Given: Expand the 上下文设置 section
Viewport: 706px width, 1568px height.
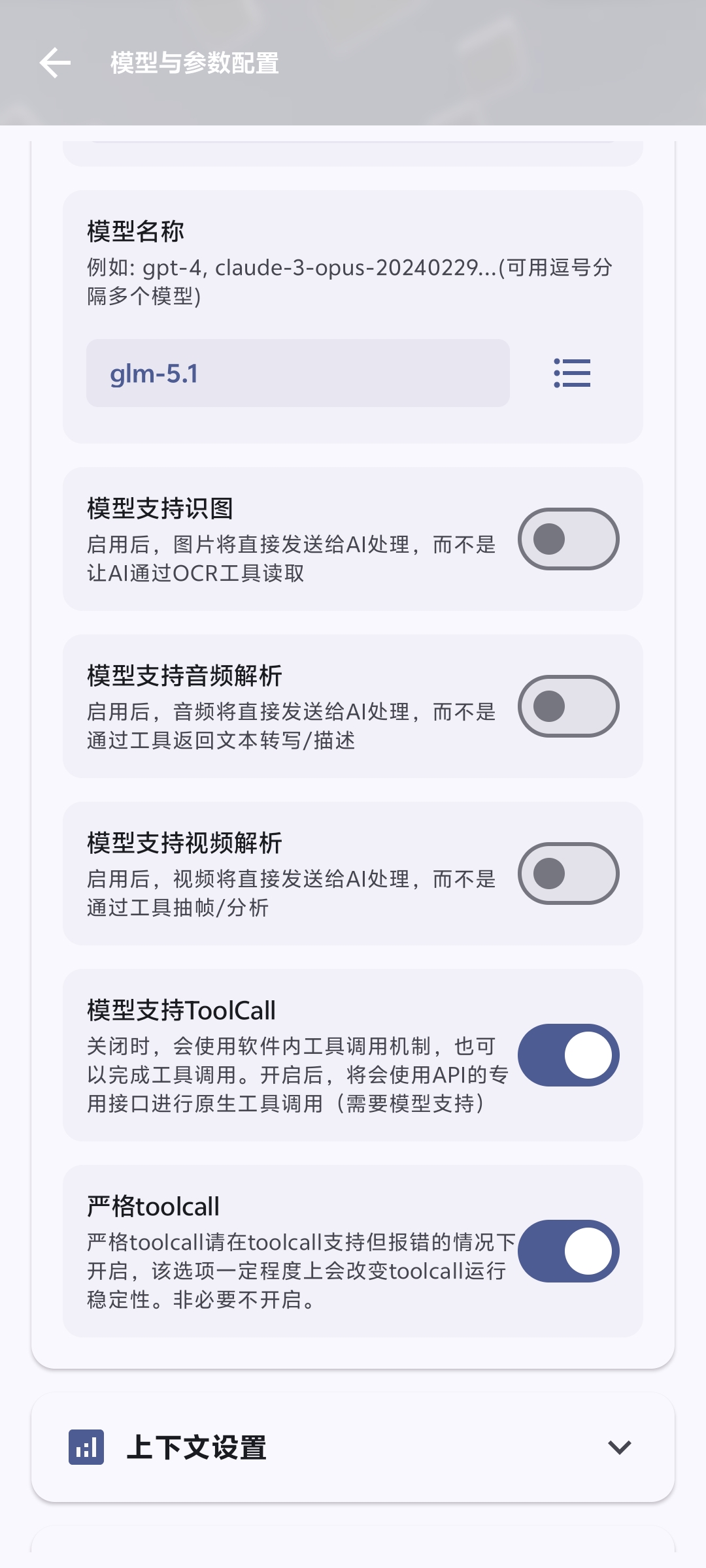Looking at the screenshot, I should (x=618, y=1447).
